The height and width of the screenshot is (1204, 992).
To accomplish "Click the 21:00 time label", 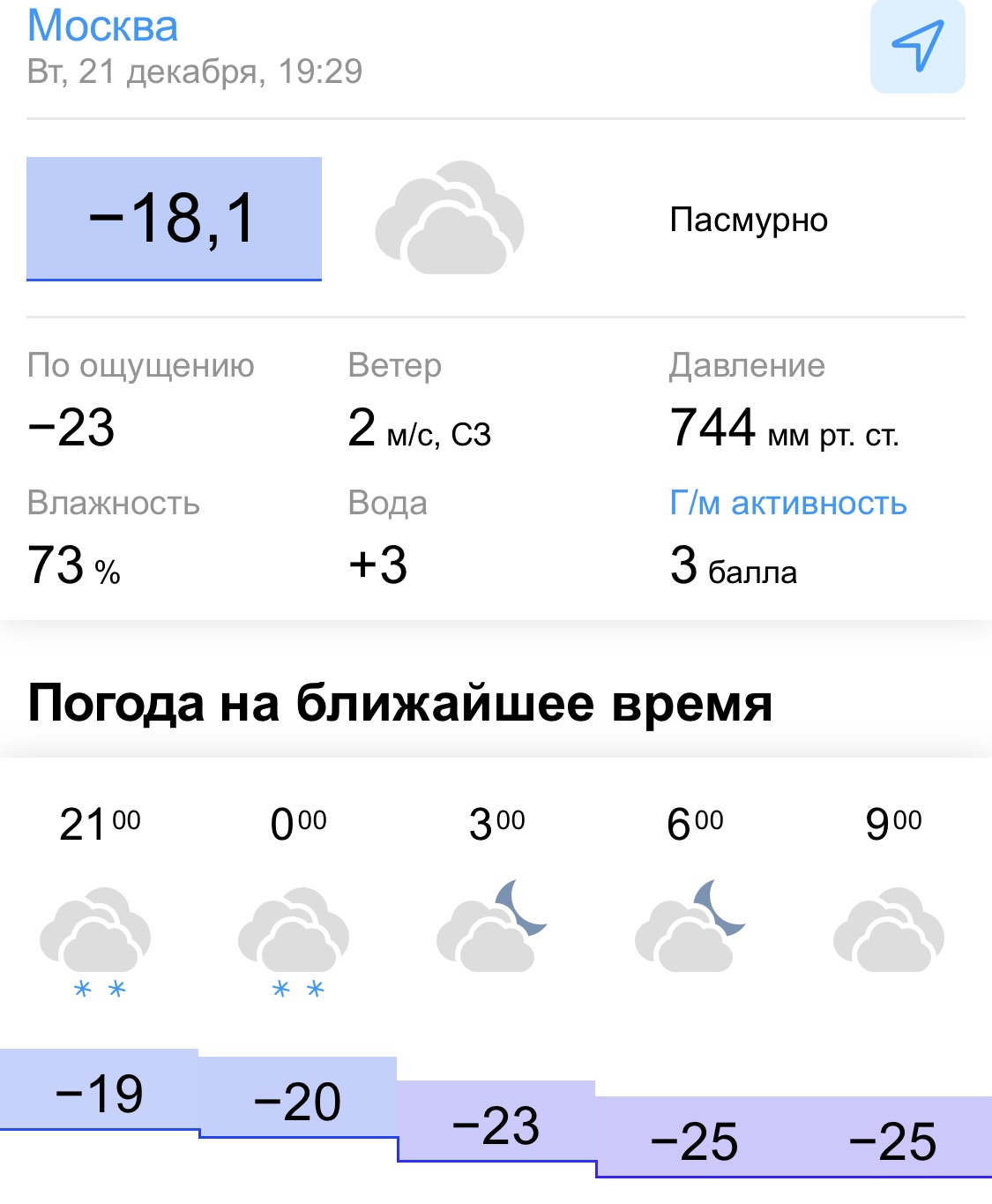I will [x=97, y=825].
